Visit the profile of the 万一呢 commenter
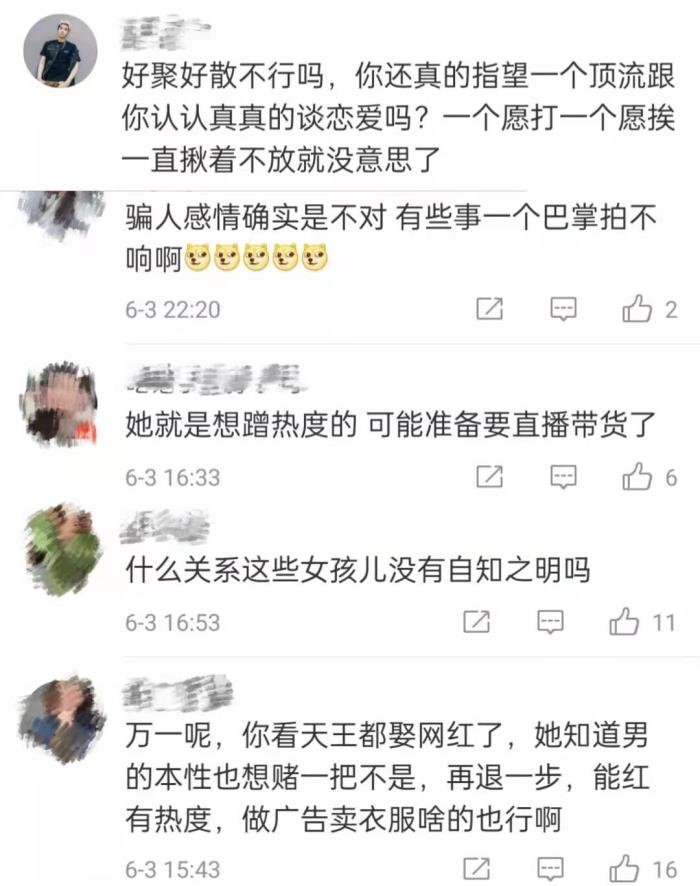 60,717
